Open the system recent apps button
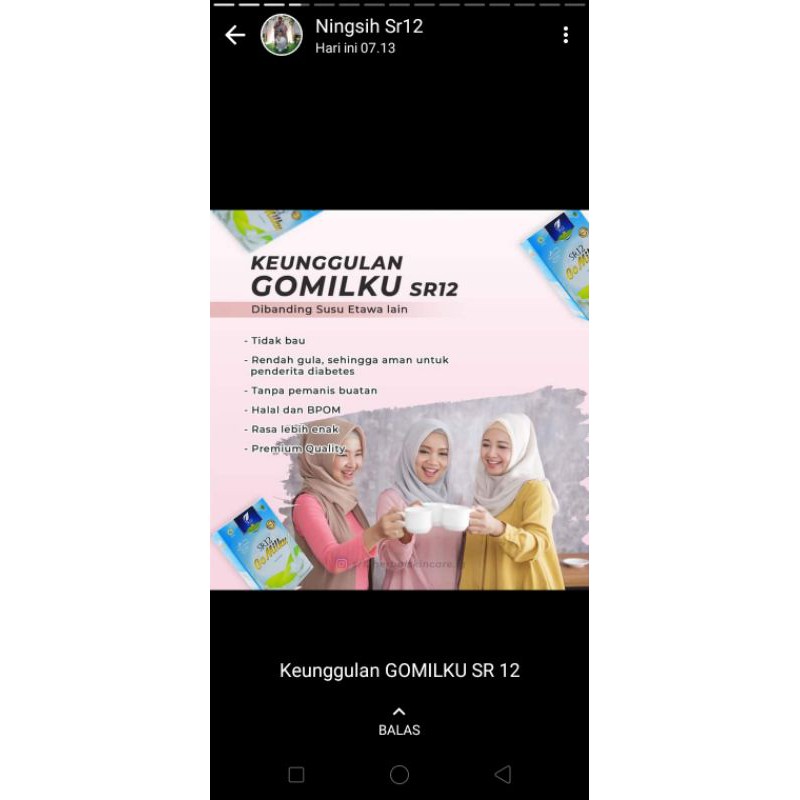The image size is (800, 800). tap(296, 774)
